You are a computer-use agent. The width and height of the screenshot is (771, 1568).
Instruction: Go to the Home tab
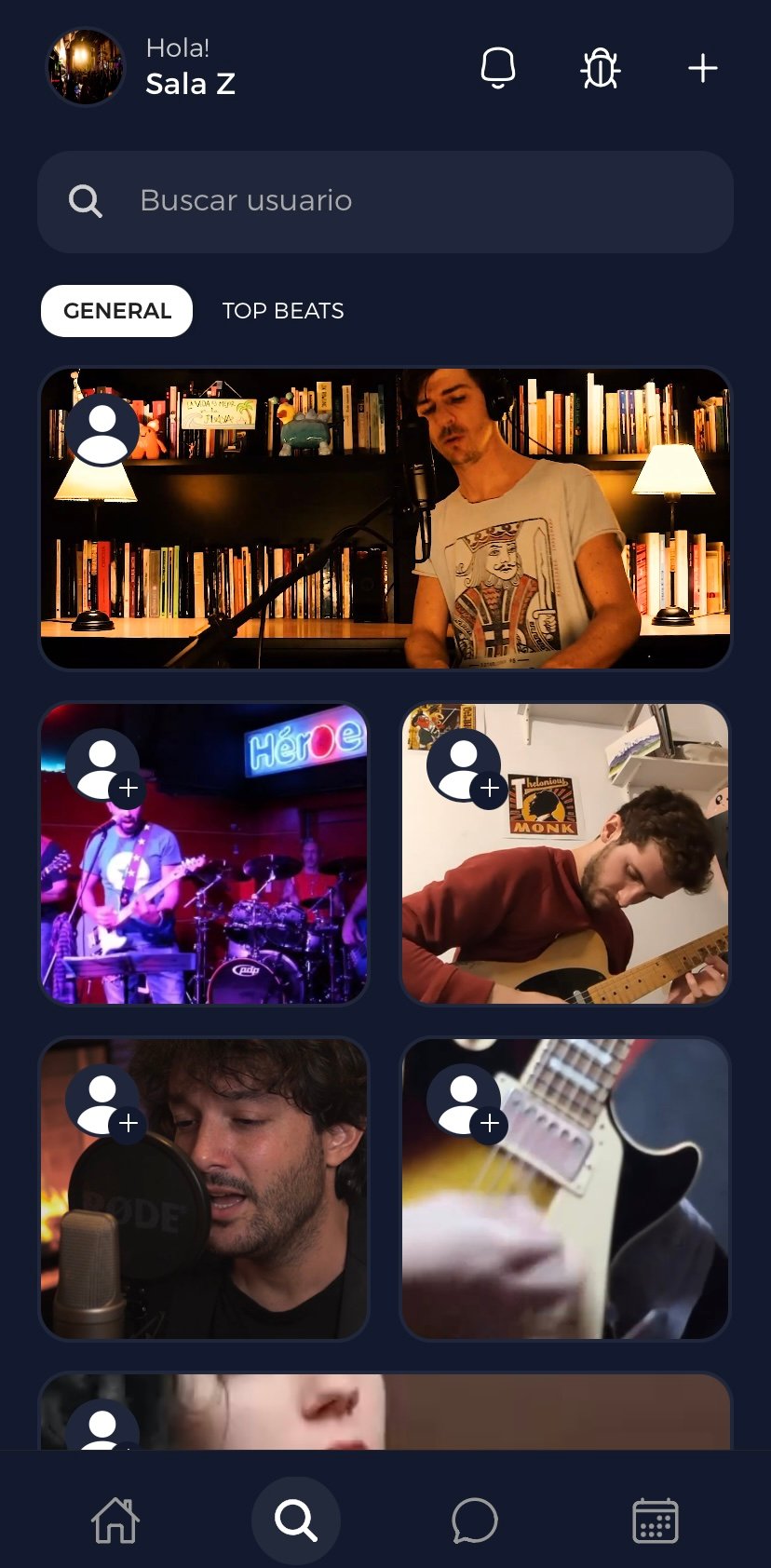[115, 1521]
